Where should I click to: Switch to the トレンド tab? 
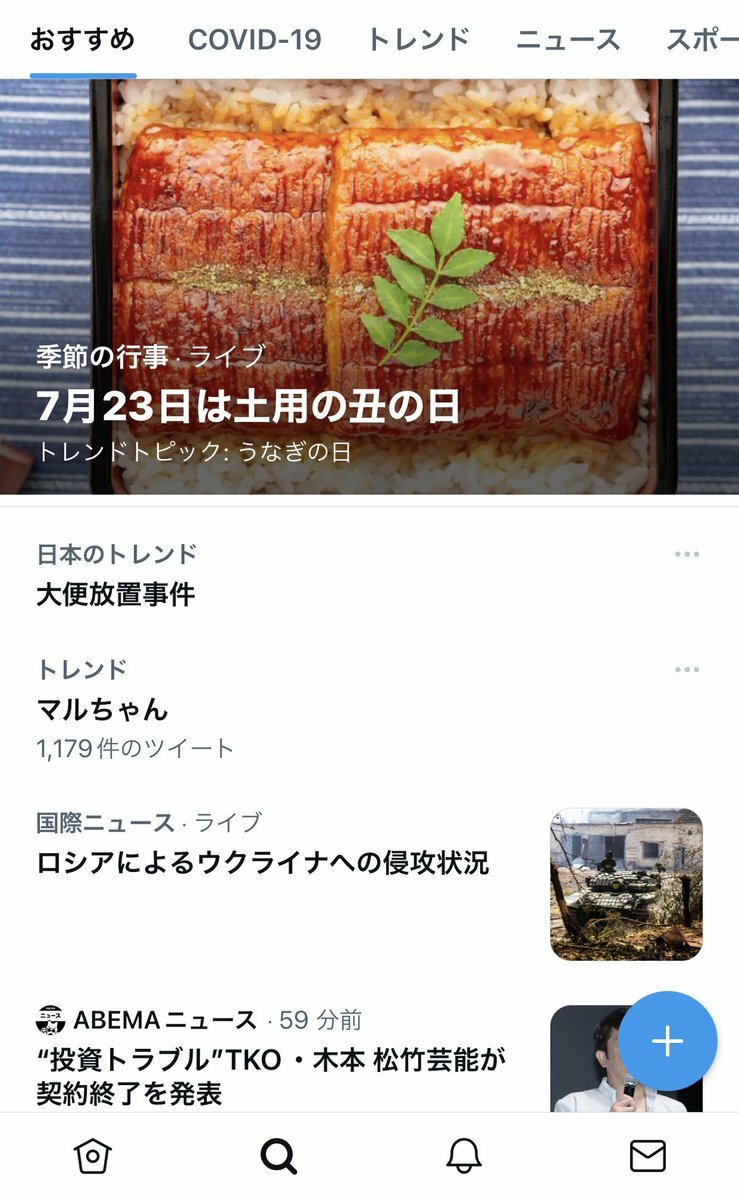point(418,40)
